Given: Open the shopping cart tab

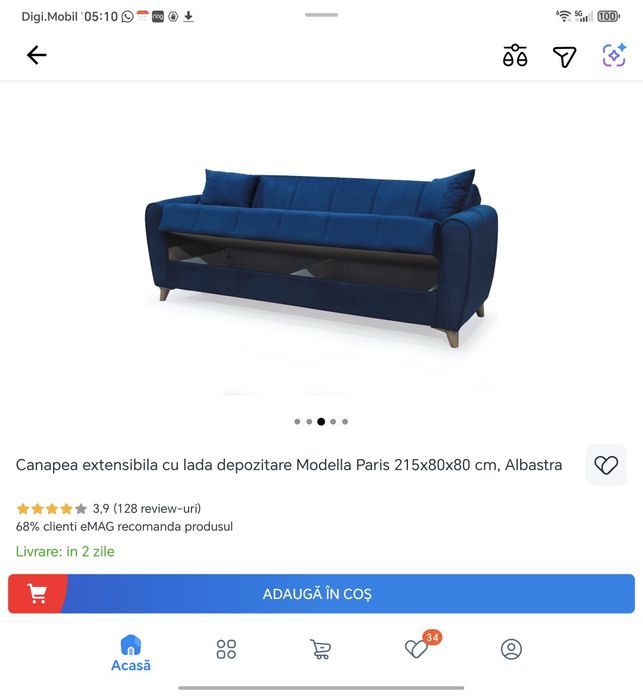Looking at the screenshot, I should point(320,650).
